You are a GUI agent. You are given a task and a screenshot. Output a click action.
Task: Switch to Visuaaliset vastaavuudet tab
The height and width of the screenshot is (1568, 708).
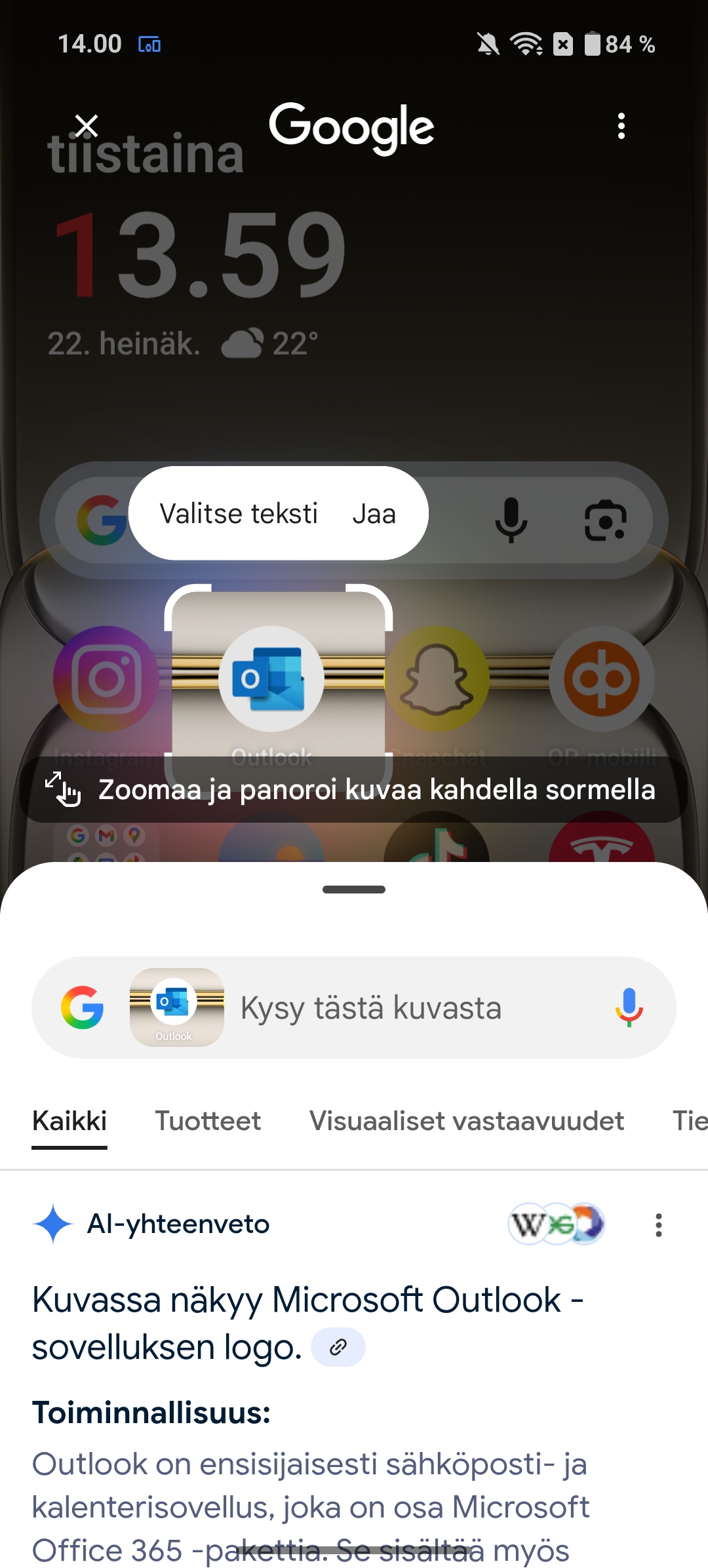click(467, 1121)
